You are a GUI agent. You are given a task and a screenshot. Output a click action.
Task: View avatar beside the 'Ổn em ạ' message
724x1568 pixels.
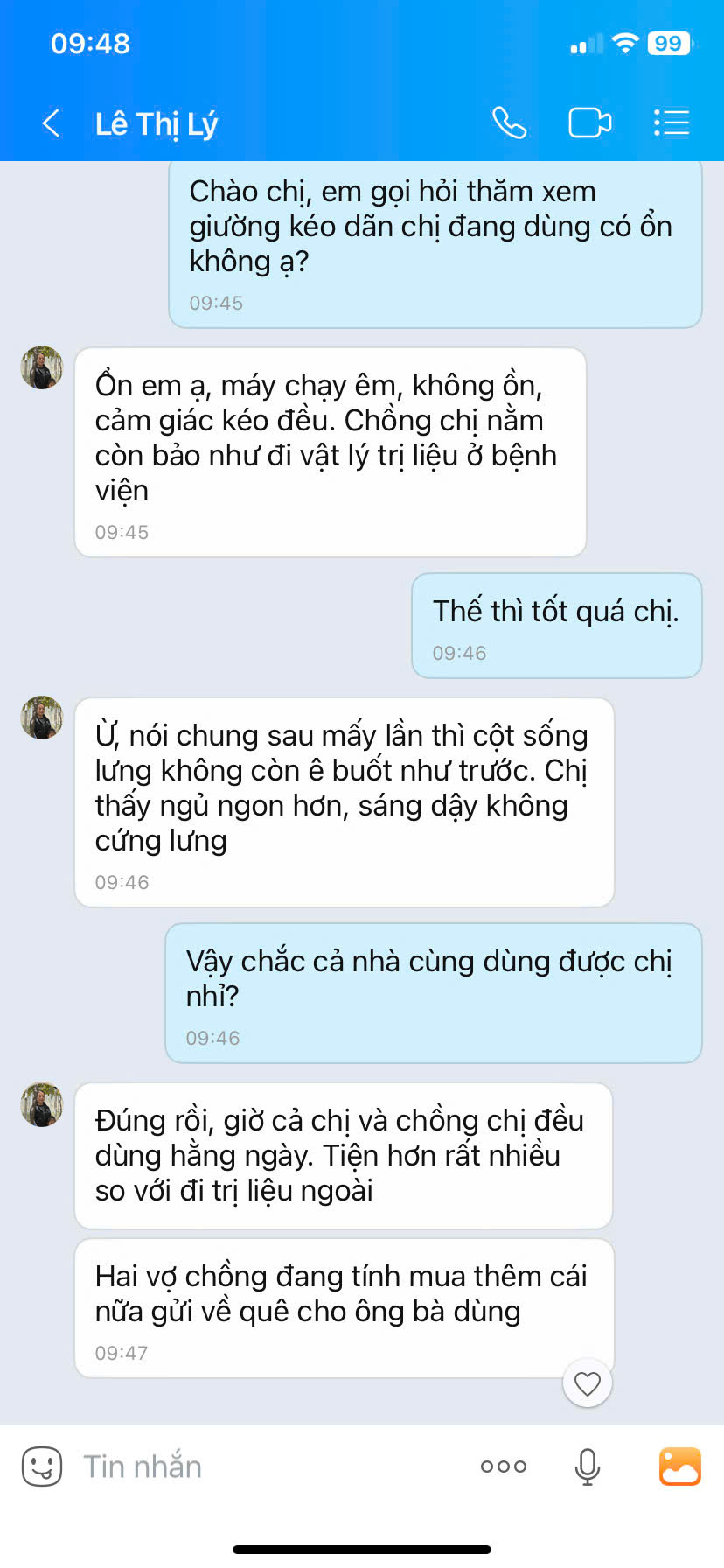click(x=42, y=367)
